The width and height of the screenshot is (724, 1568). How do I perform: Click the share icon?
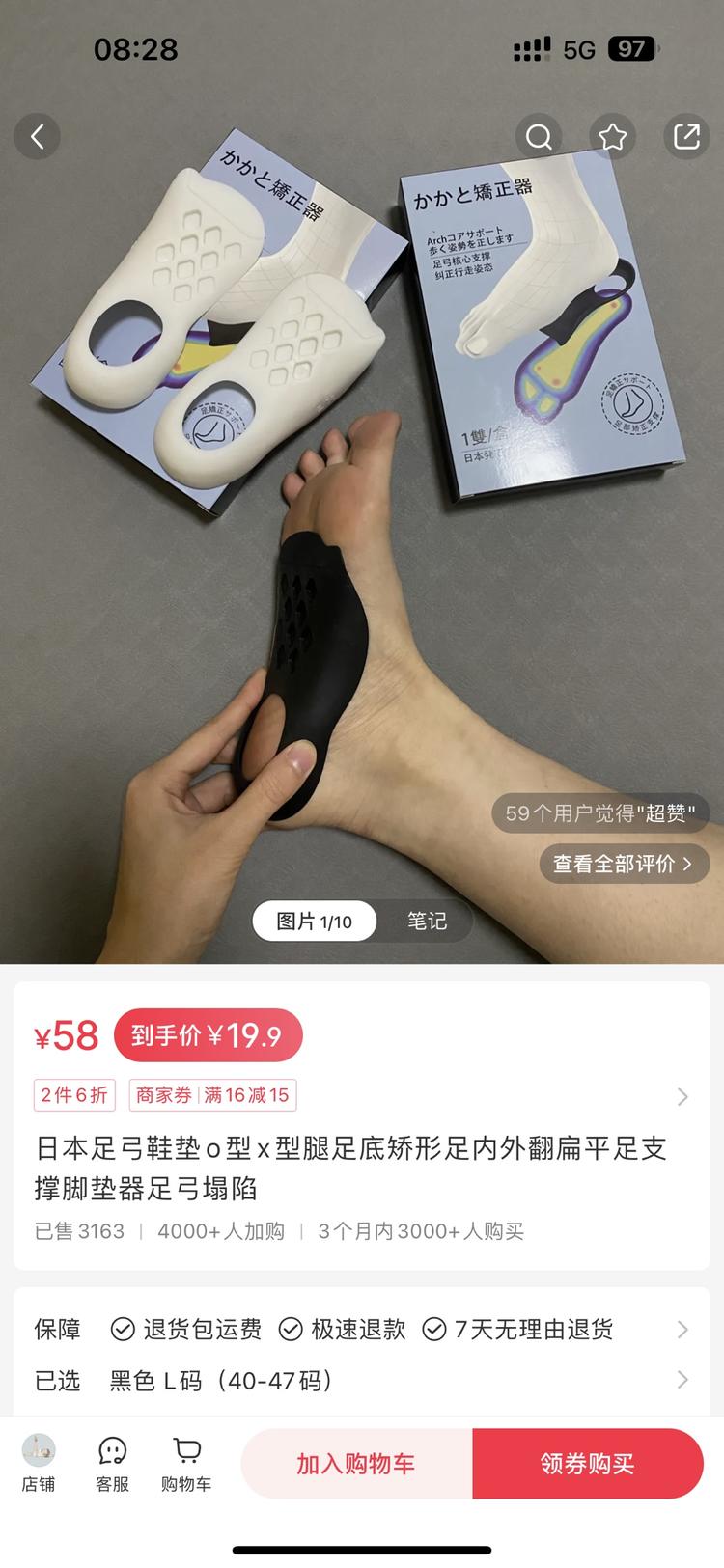[685, 136]
